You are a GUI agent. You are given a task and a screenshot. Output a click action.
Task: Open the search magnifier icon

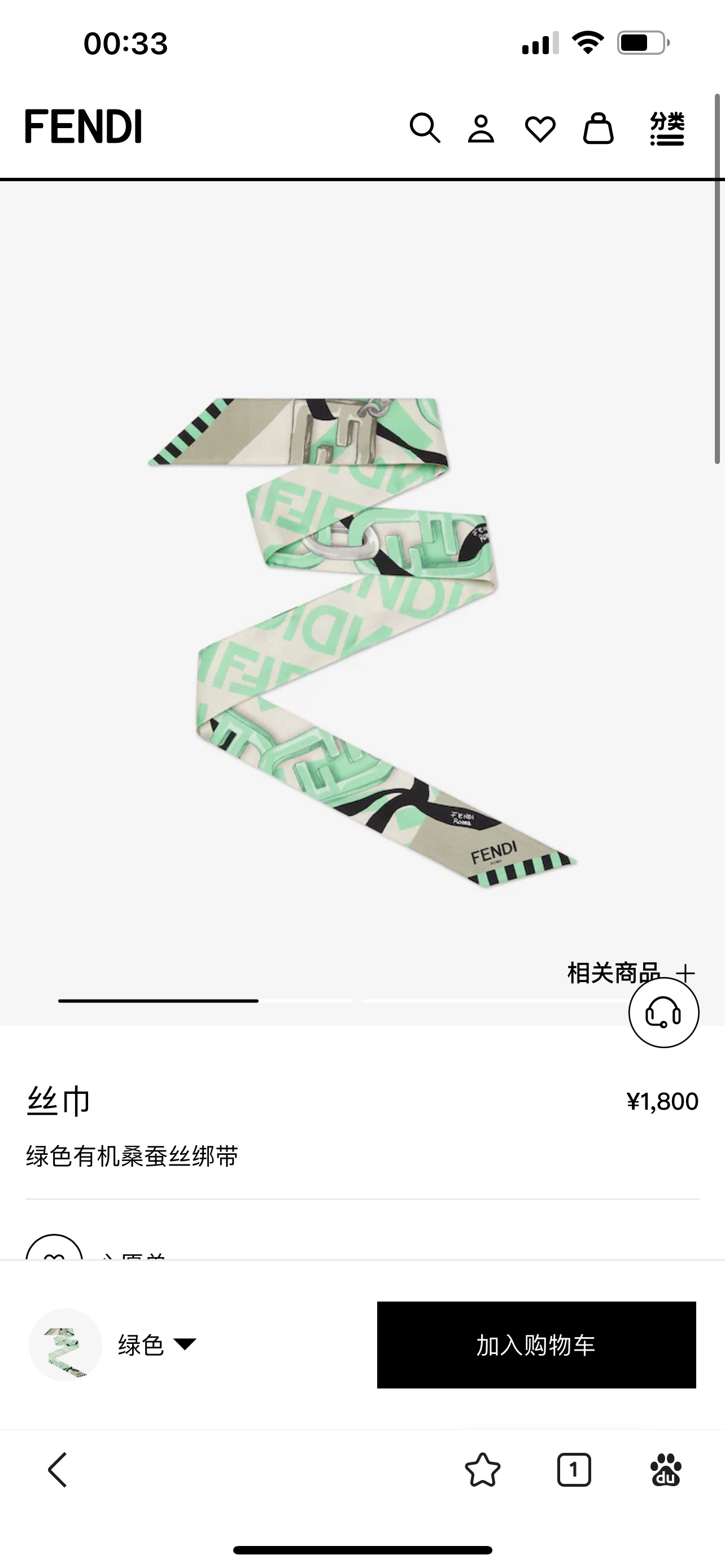pos(424,128)
